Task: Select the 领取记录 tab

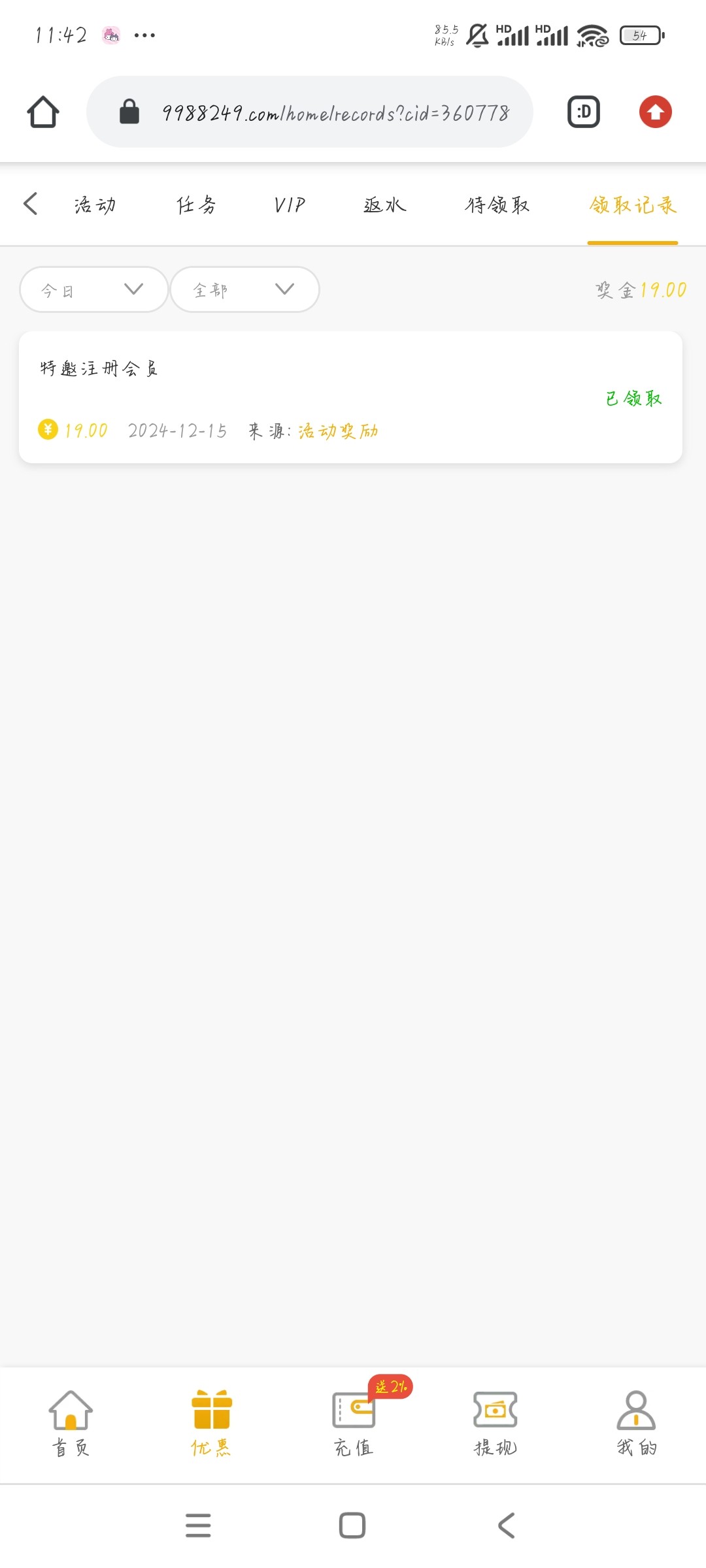Action: click(632, 205)
